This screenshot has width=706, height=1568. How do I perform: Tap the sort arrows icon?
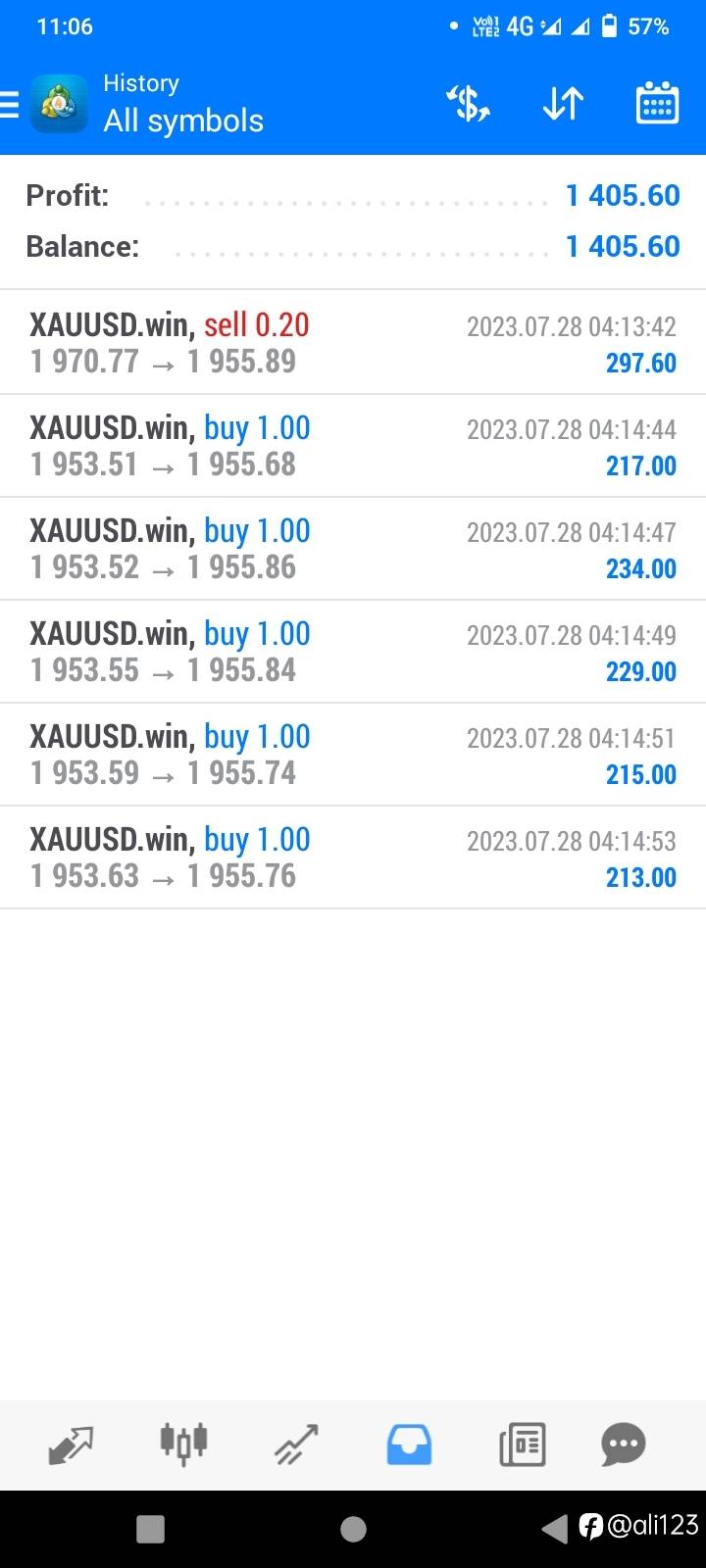click(x=563, y=103)
